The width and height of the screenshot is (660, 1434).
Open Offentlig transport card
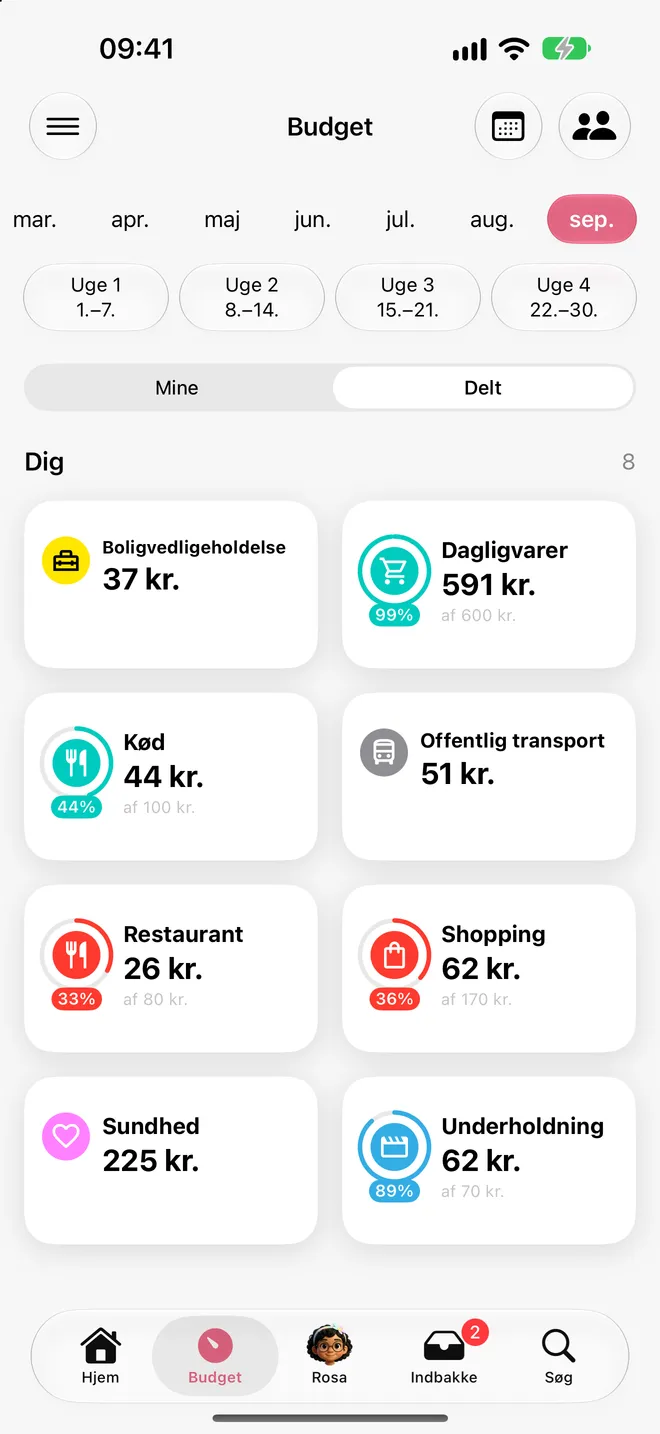(489, 776)
